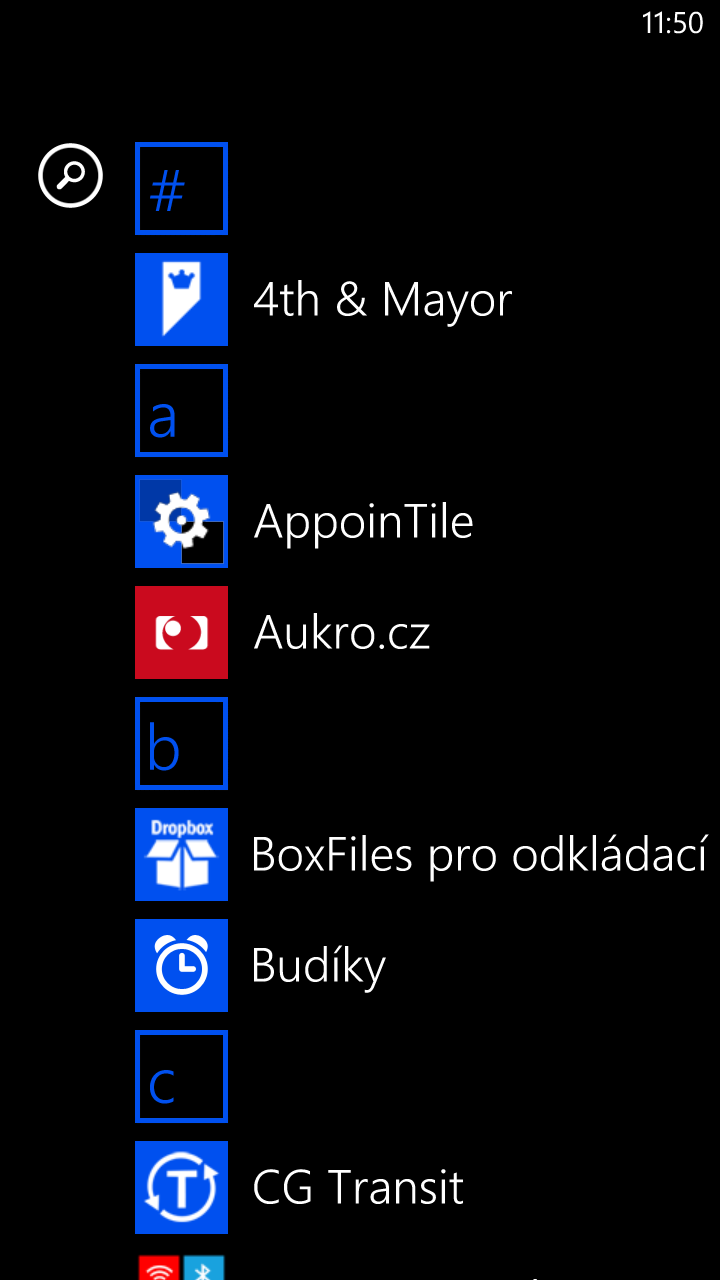Launch AppoinTile via its name text
Screen dimensions: 720x1280
(x=364, y=521)
